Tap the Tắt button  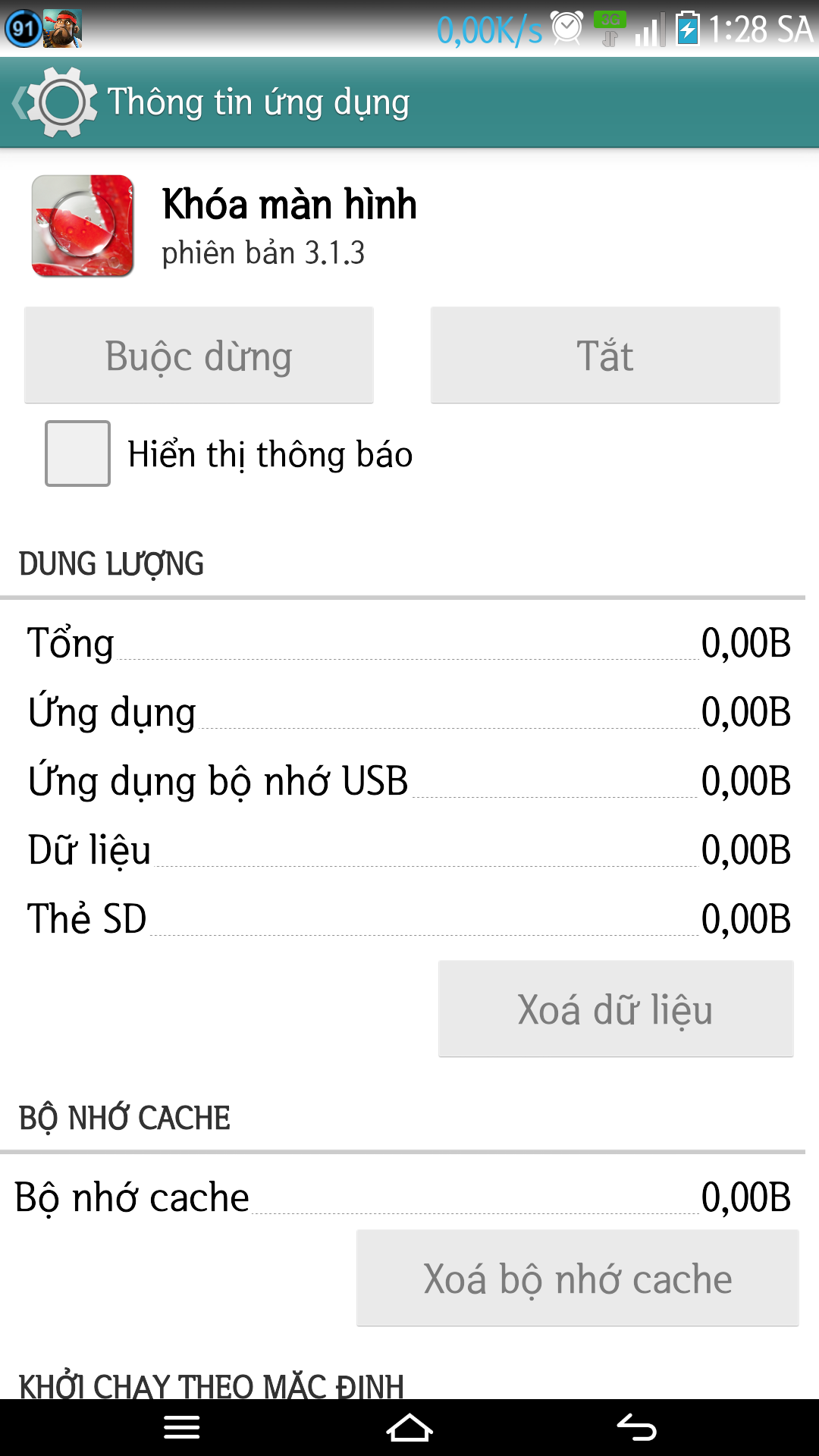[605, 355]
